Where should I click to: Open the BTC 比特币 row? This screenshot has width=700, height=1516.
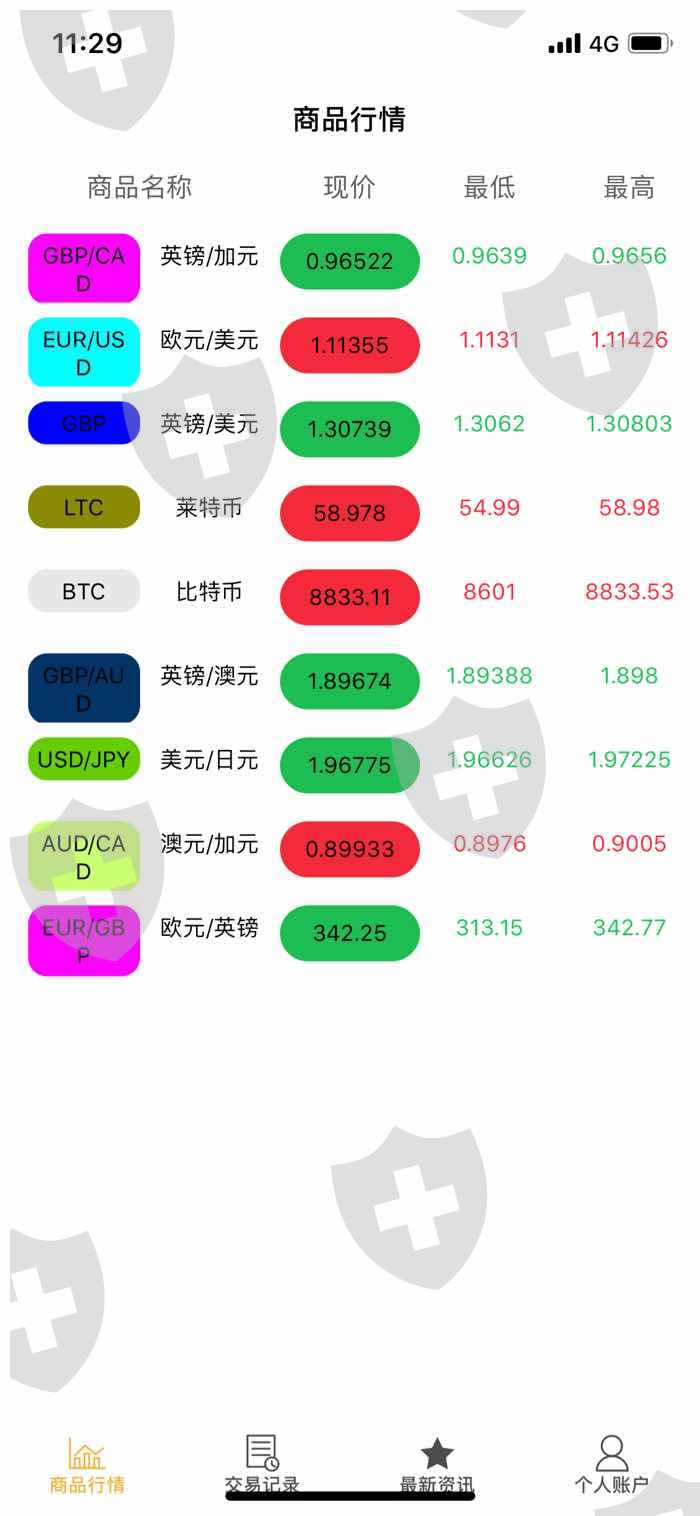[x=349, y=597]
